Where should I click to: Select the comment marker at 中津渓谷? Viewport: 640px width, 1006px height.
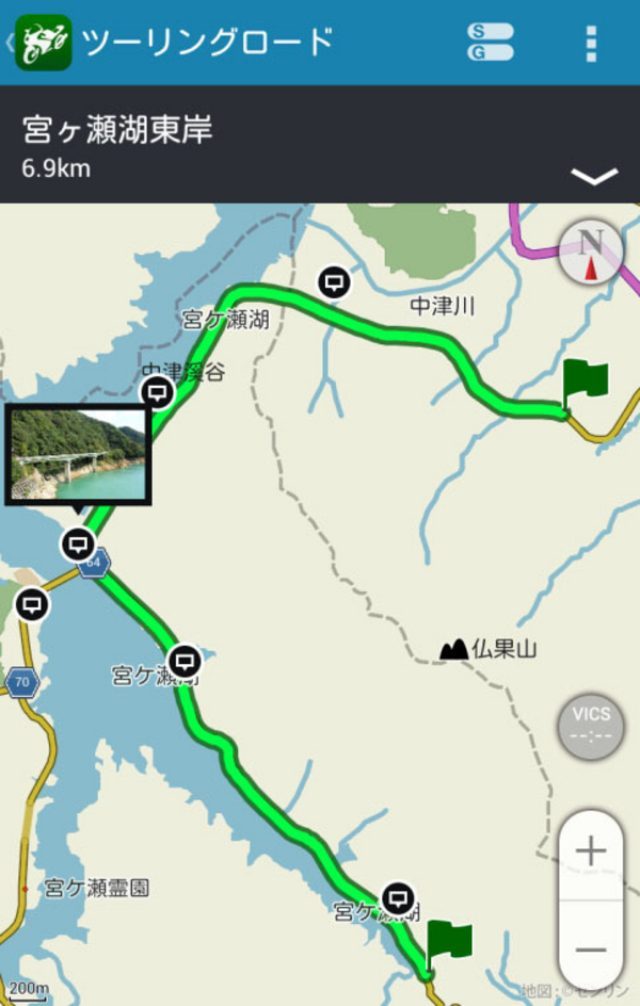pos(156,392)
